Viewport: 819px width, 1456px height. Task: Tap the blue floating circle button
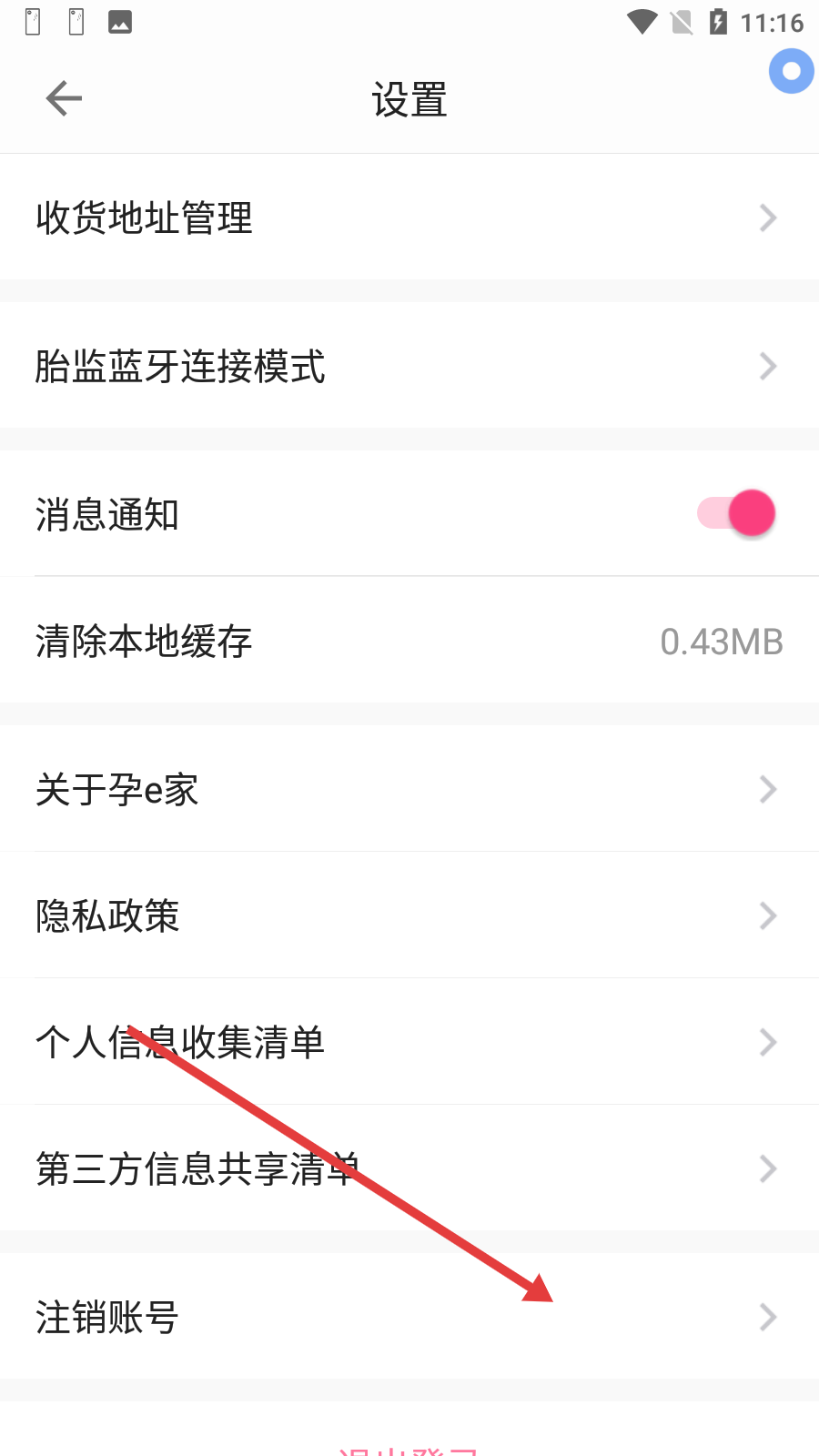791,71
